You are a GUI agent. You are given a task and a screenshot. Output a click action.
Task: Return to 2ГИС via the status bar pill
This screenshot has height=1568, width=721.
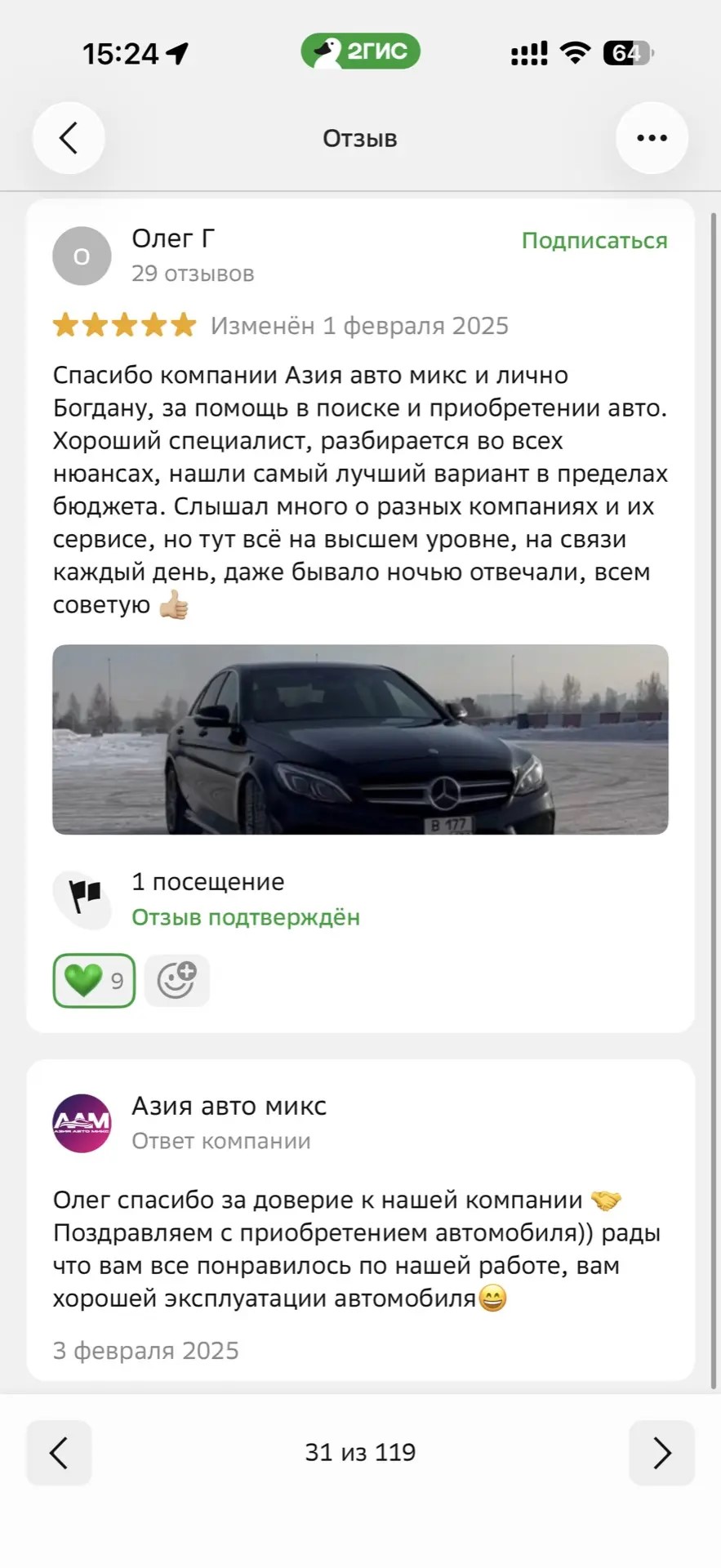point(360,51)
